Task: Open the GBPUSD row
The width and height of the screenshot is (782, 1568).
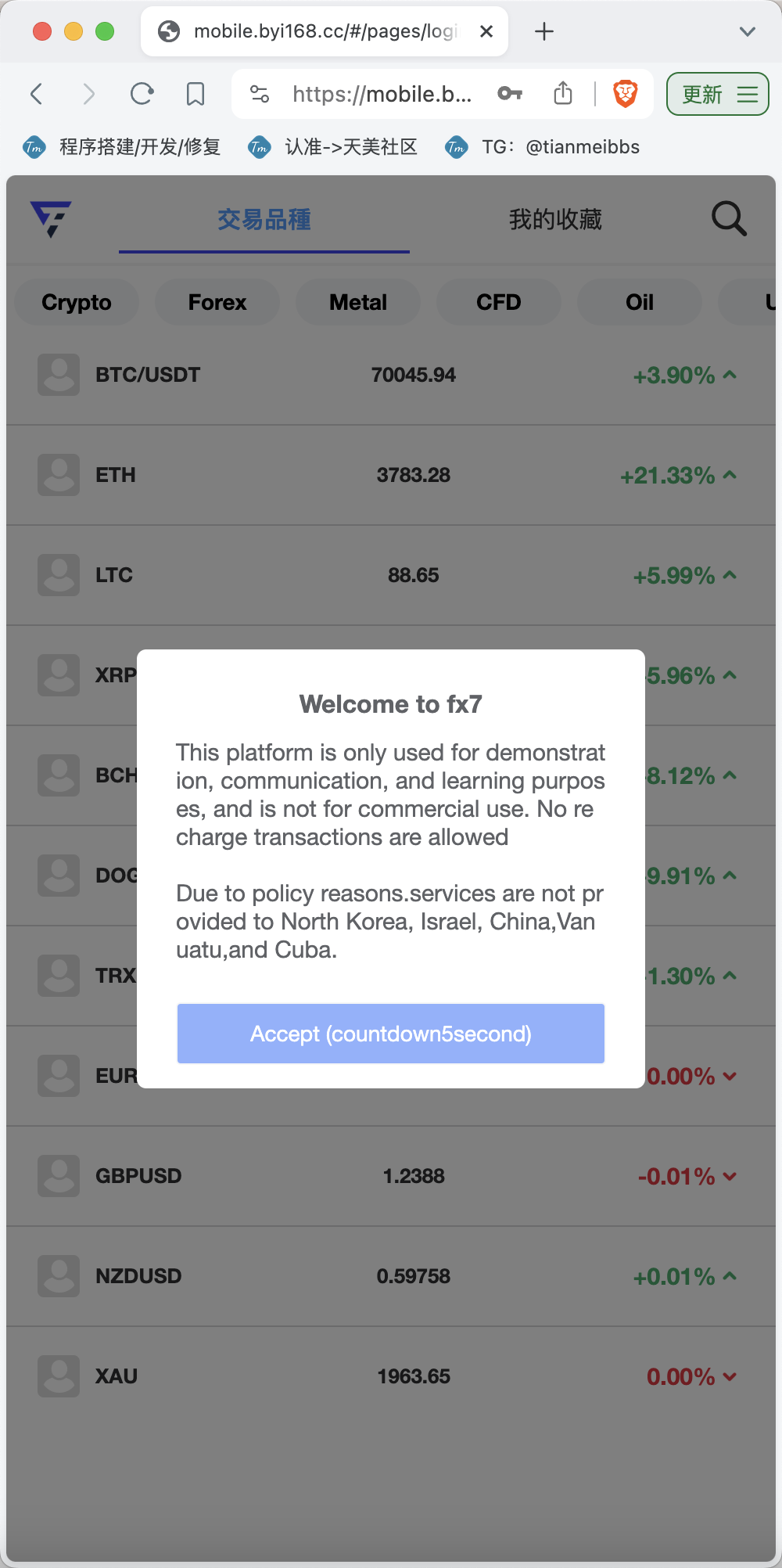Action: 391,1176
